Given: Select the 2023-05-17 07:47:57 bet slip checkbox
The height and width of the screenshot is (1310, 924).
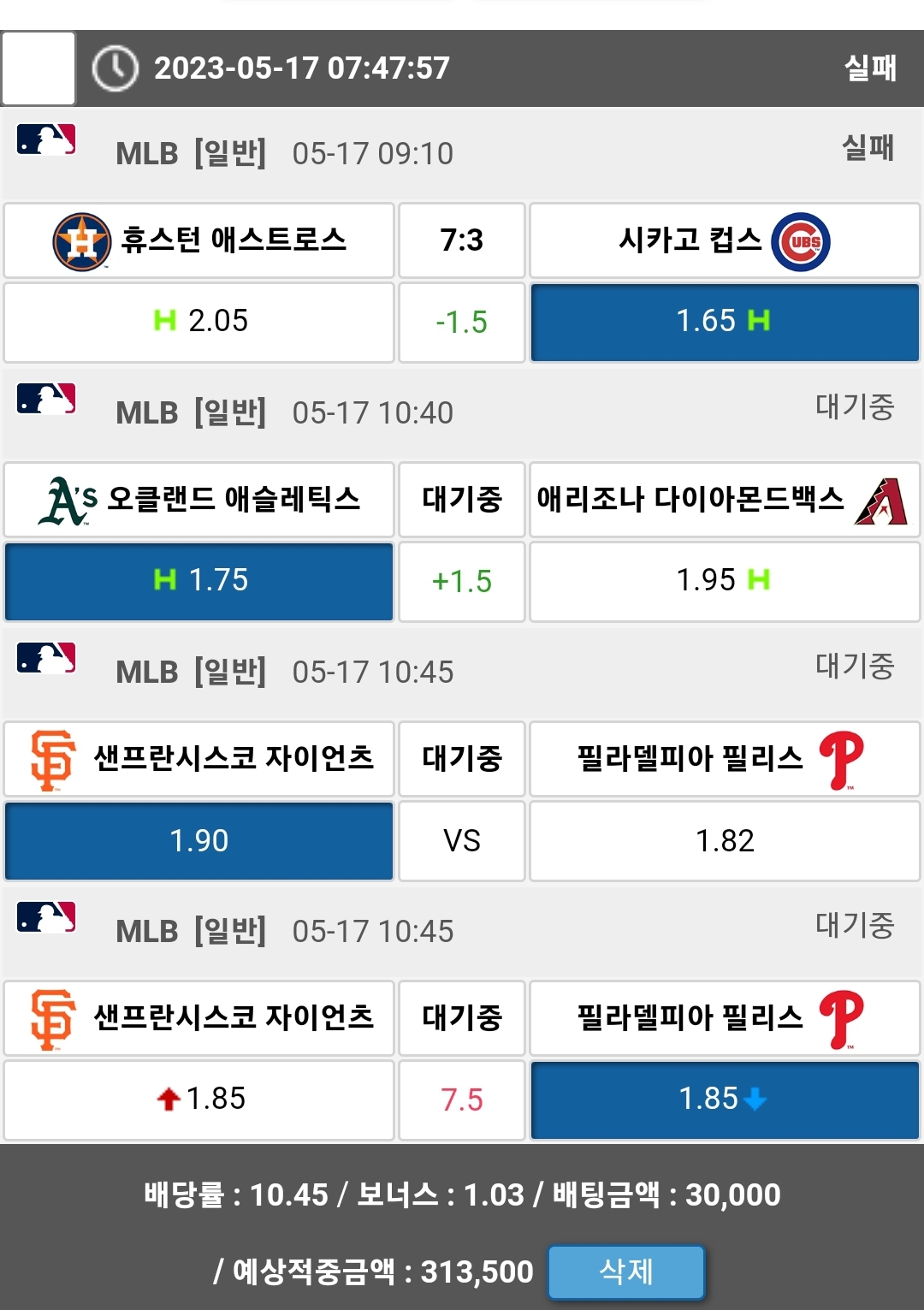Looking at the screenshot, I should tap(38, 68).
